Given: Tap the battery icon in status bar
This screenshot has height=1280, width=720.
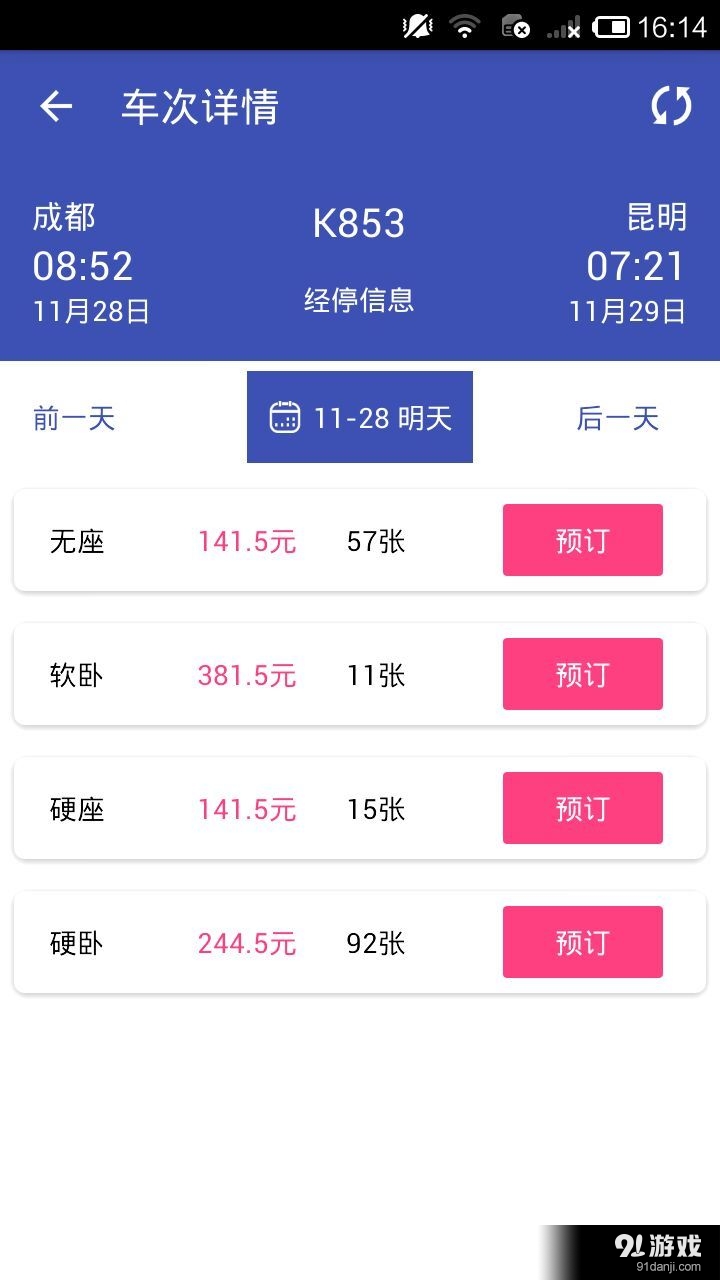Looking at the screenshot, I should pos(611,25).
